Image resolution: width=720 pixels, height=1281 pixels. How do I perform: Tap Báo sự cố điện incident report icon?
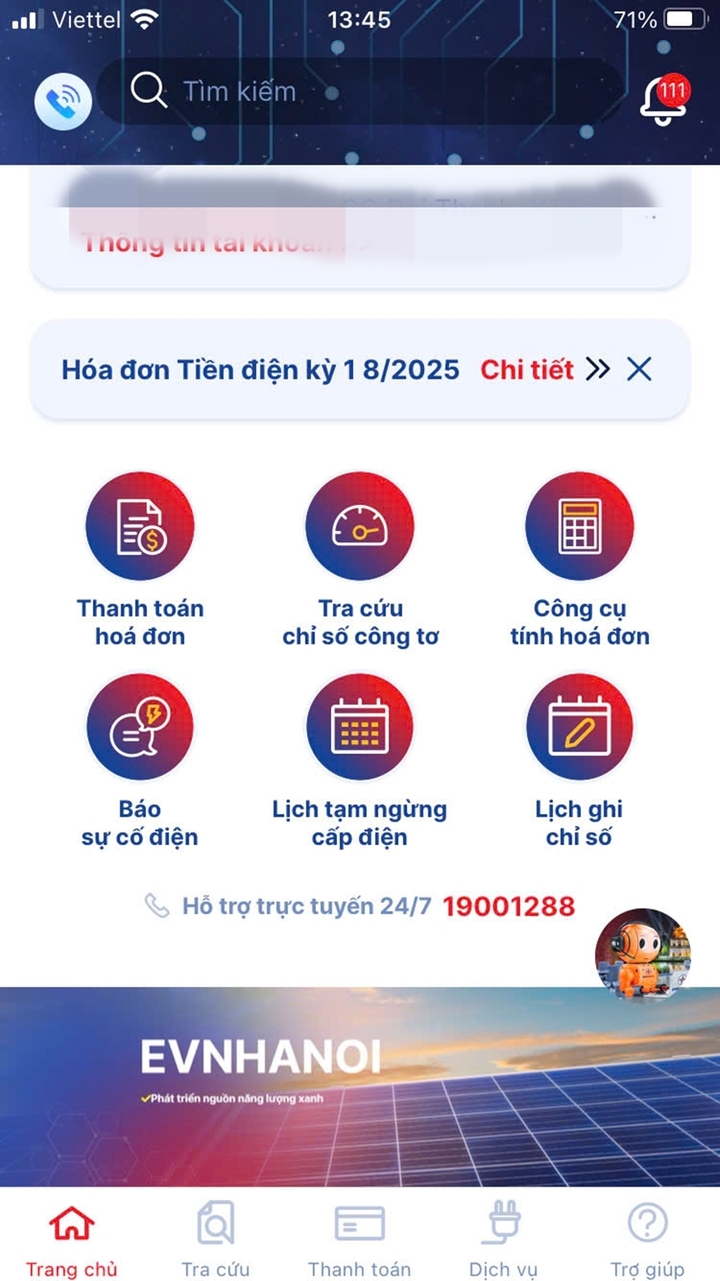point(140,727)
